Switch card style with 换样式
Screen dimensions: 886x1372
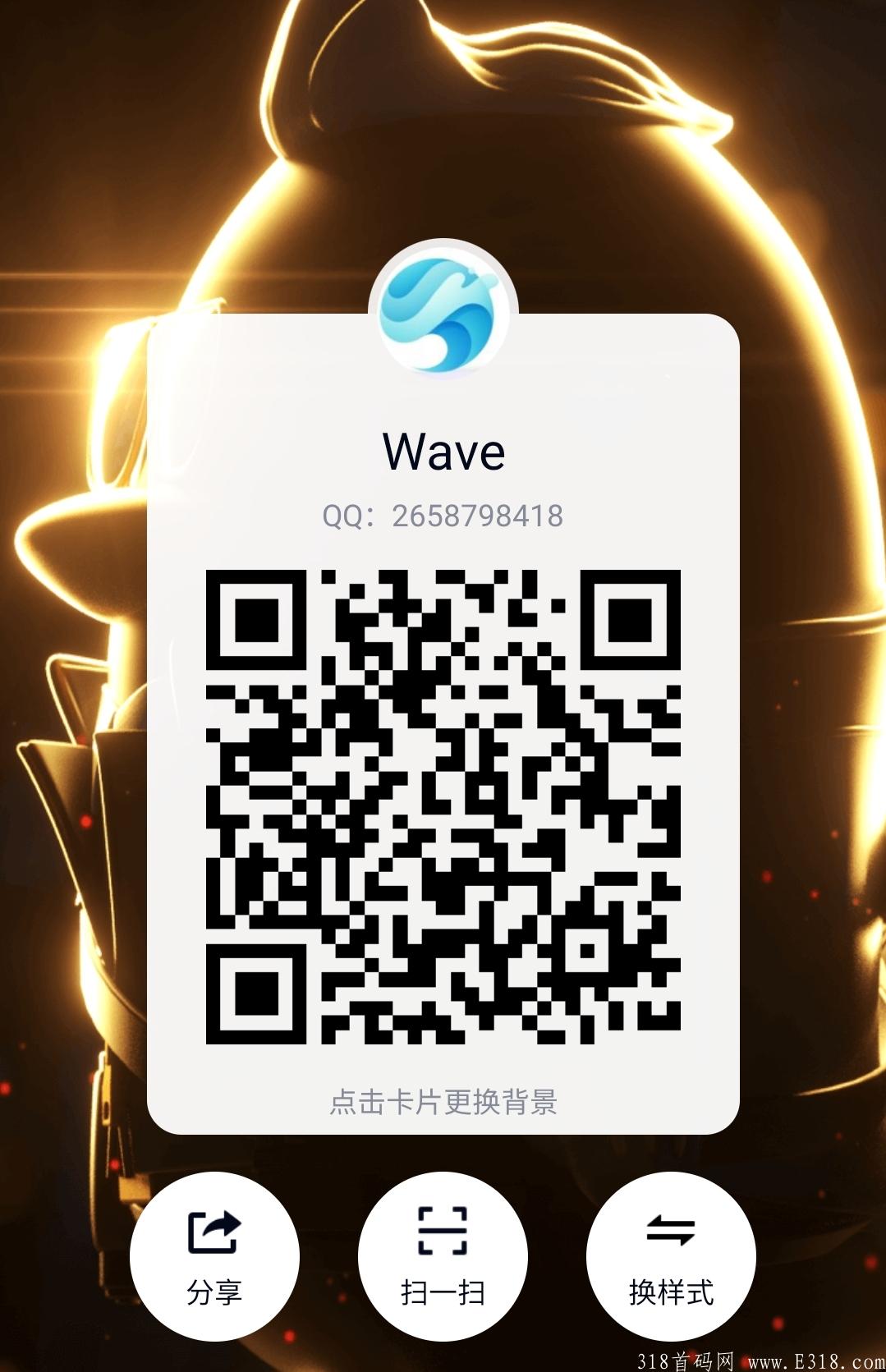pos(671,1256)
